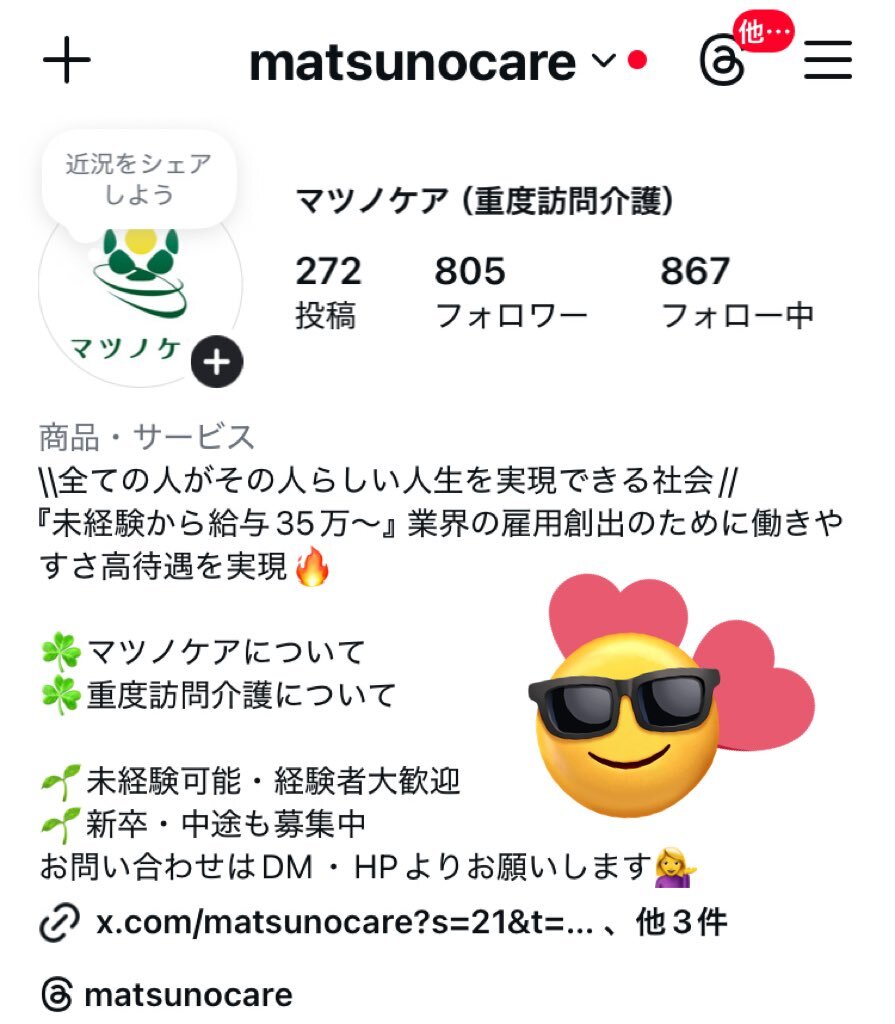Tap the 近況をシェアしよう note bubble
This screenshot has height=1024, width=895.
(139, 179)
